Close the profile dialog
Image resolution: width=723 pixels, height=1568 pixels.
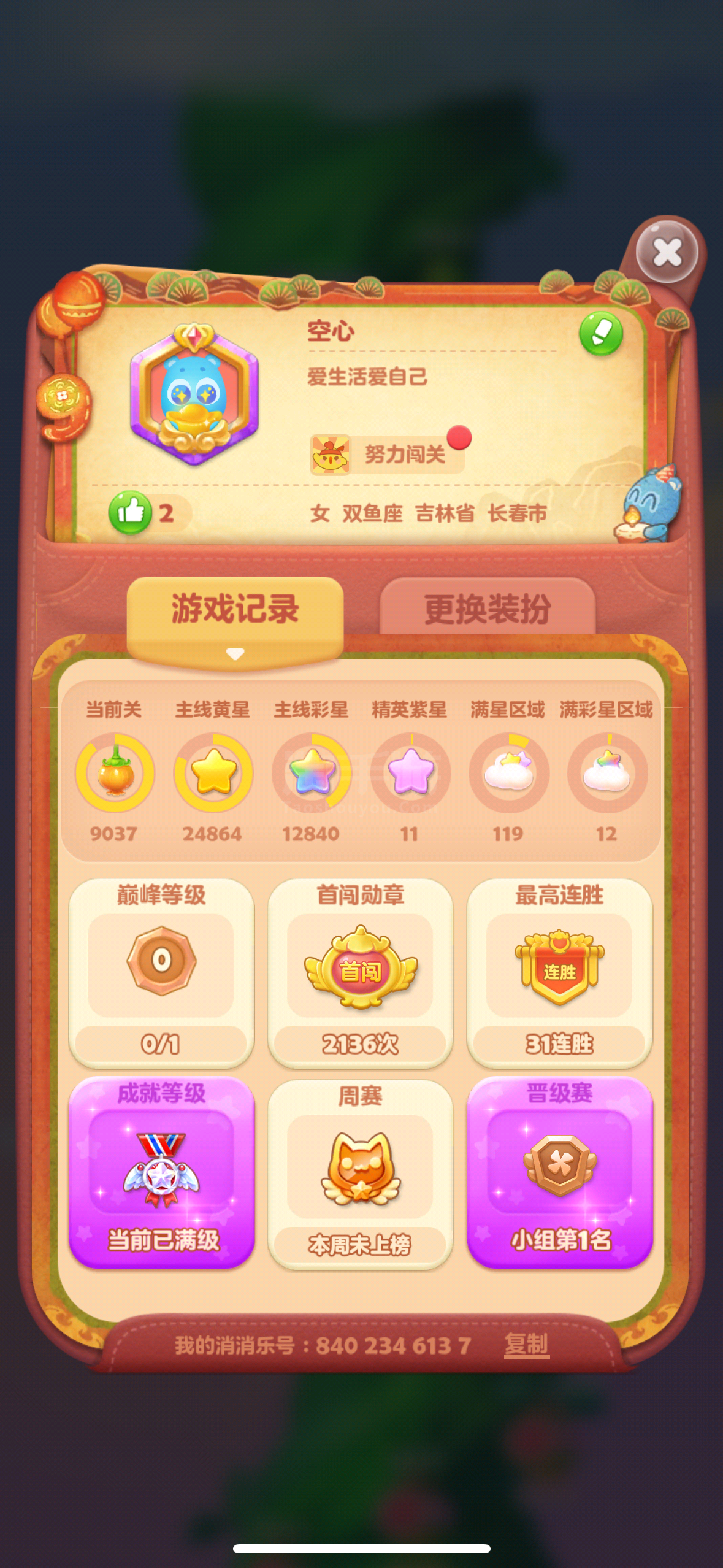[x=667, y=252]
